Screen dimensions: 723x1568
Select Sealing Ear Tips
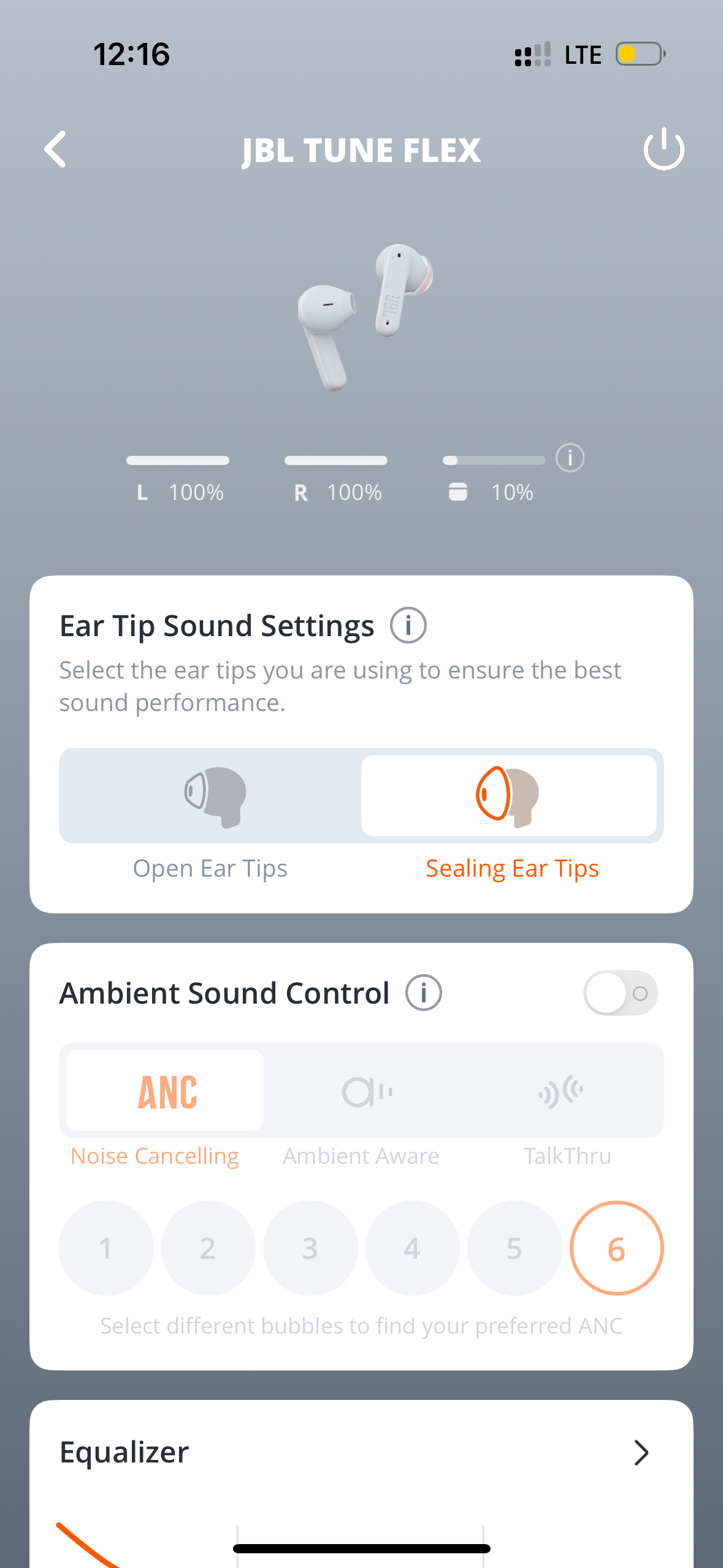(509, 796)
